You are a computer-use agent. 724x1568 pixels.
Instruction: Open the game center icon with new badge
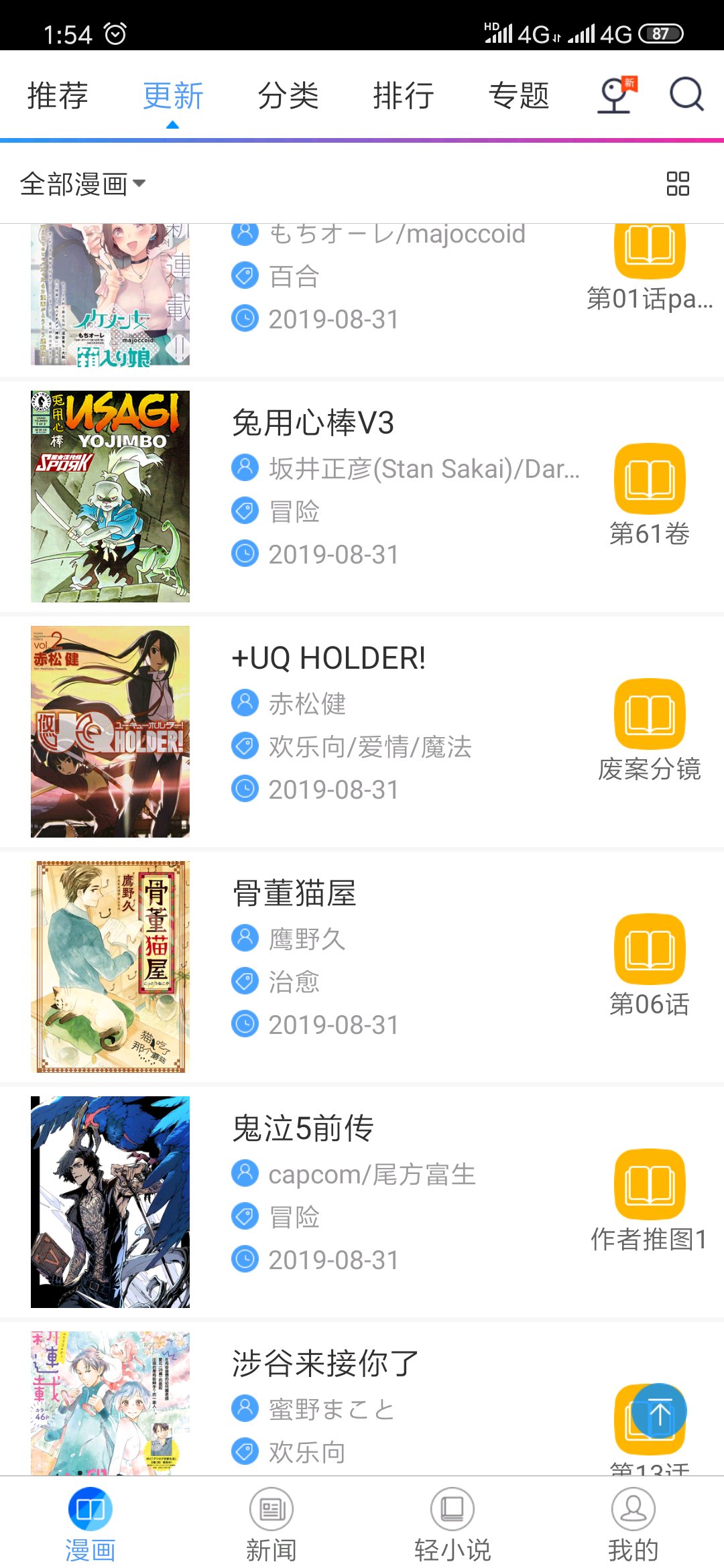615,94
